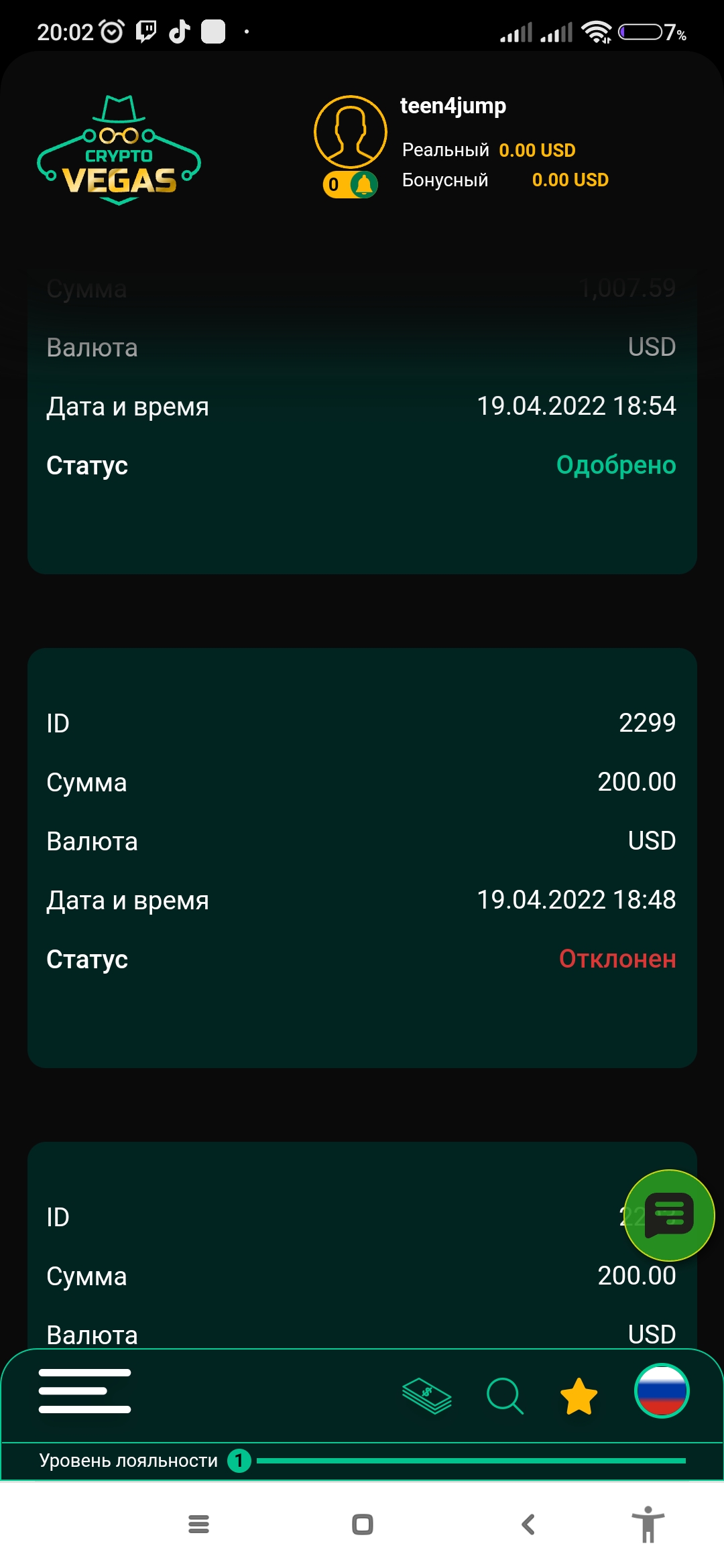
Task: Open the notifications bell
Action: click(364, 184)
